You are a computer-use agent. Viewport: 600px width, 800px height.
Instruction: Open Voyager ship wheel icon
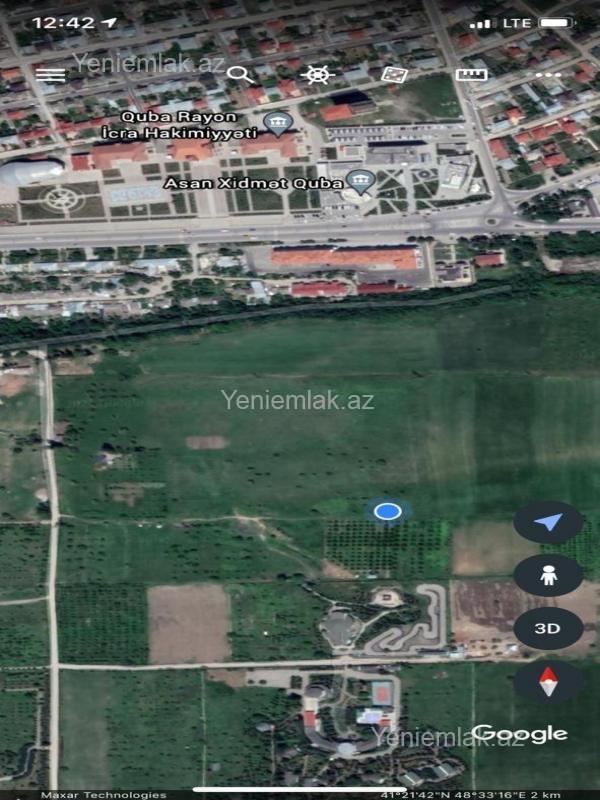317,74
